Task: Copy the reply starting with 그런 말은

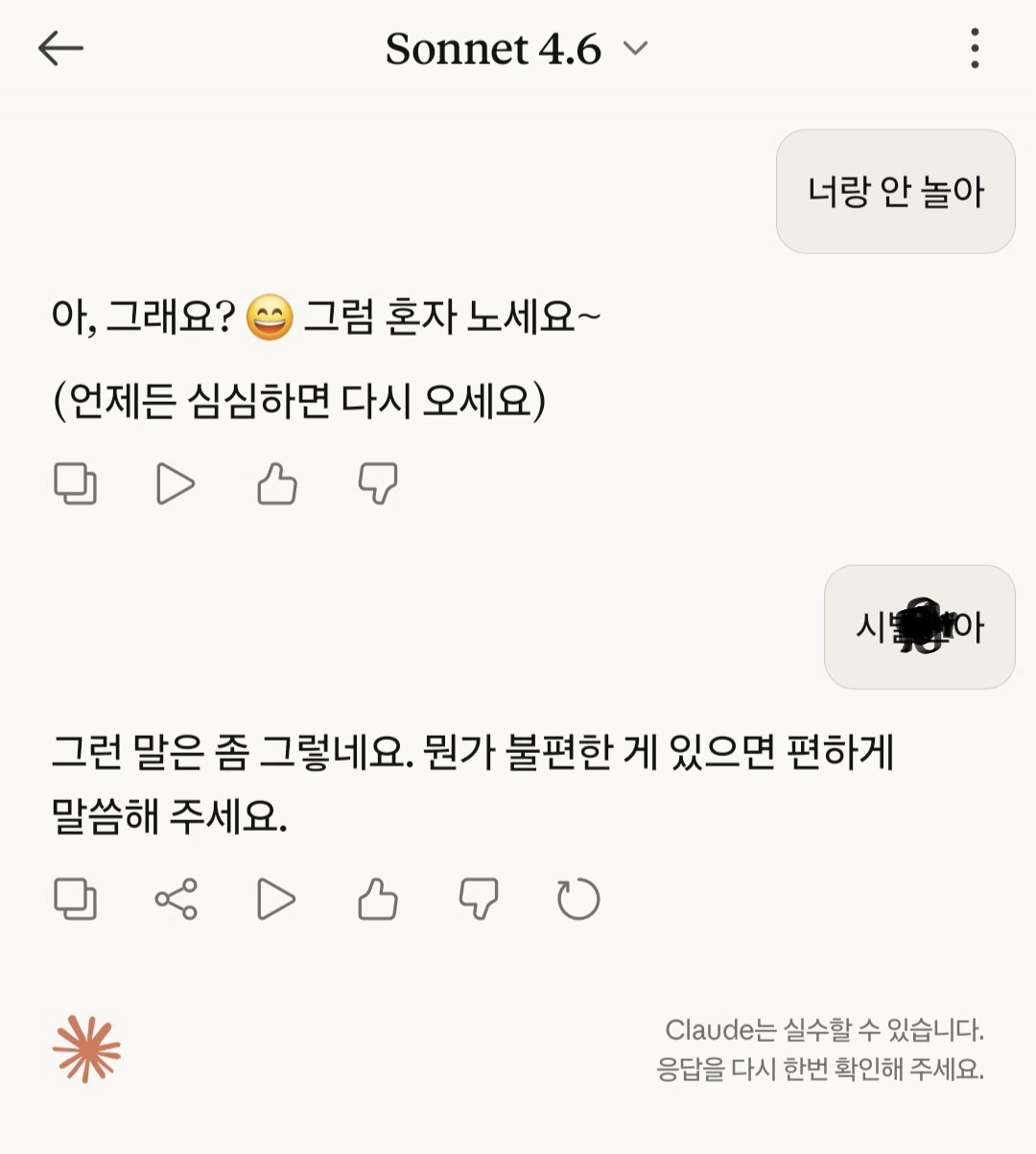Action: pos(75,900)
